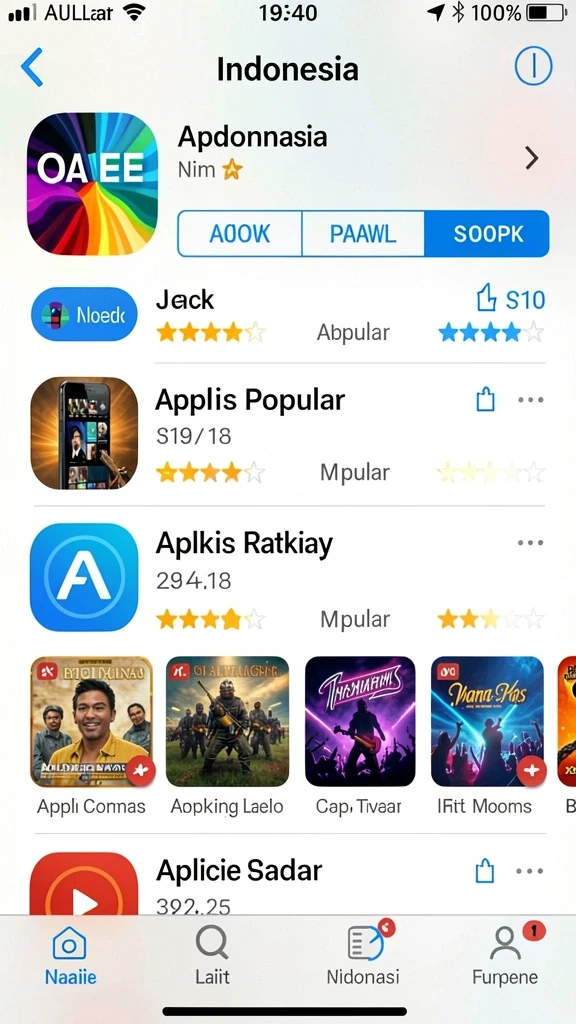Screen dimensions: 576x1024
Task: Switch to the Laiit search tab
Action: [212, 955]
